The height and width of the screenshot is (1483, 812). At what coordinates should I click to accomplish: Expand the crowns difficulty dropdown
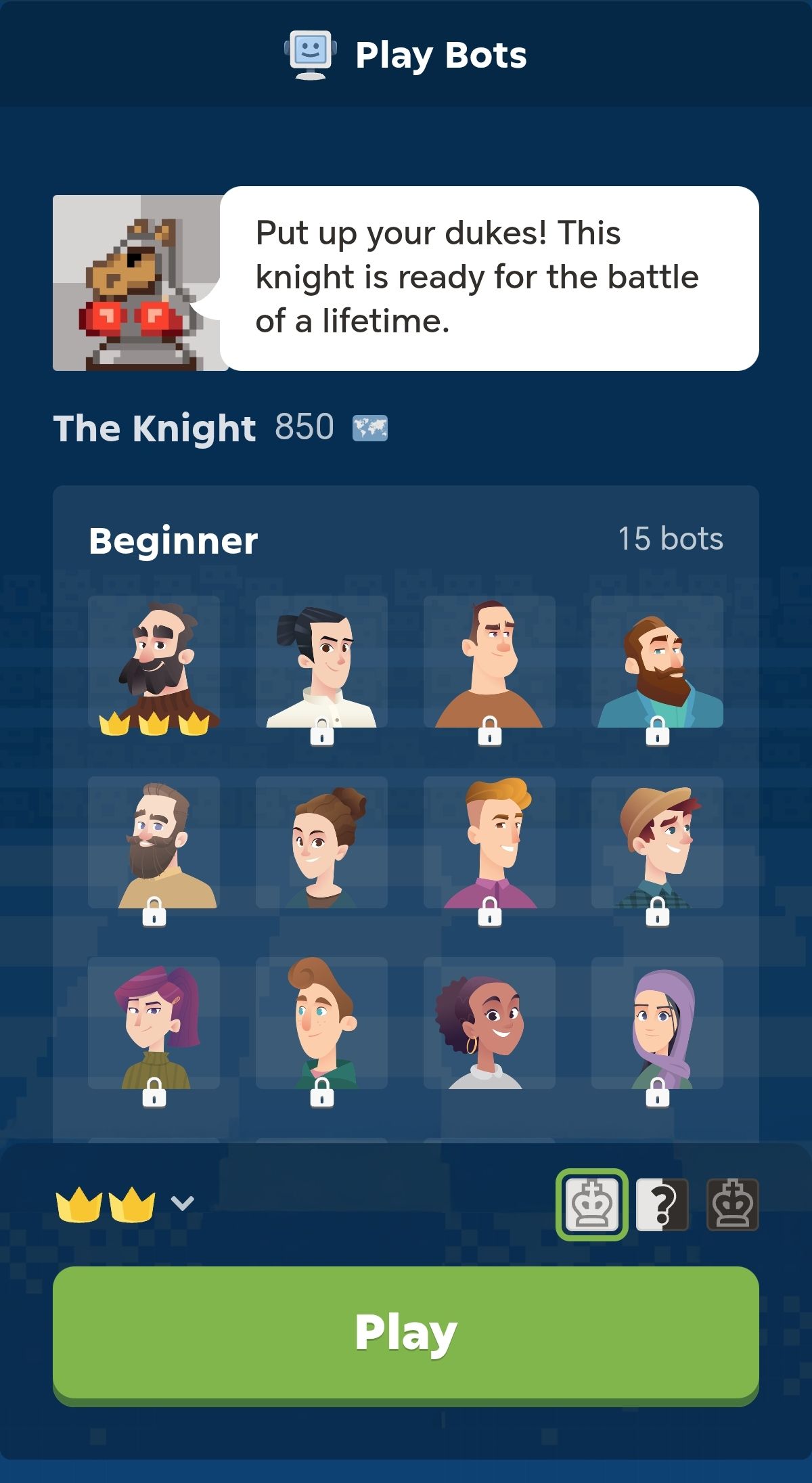[183, 1203]
